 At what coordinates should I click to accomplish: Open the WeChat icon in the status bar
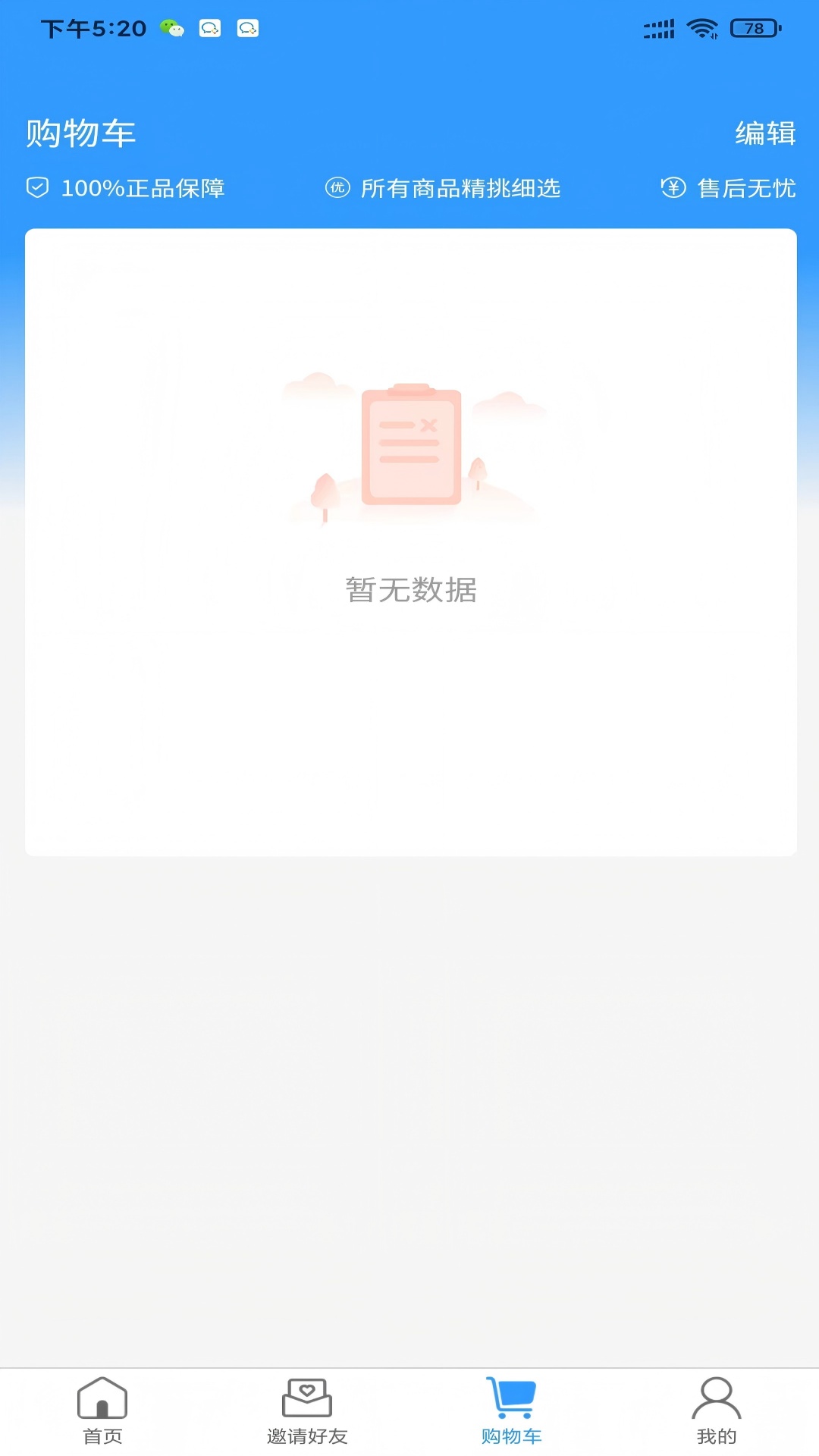171,28
